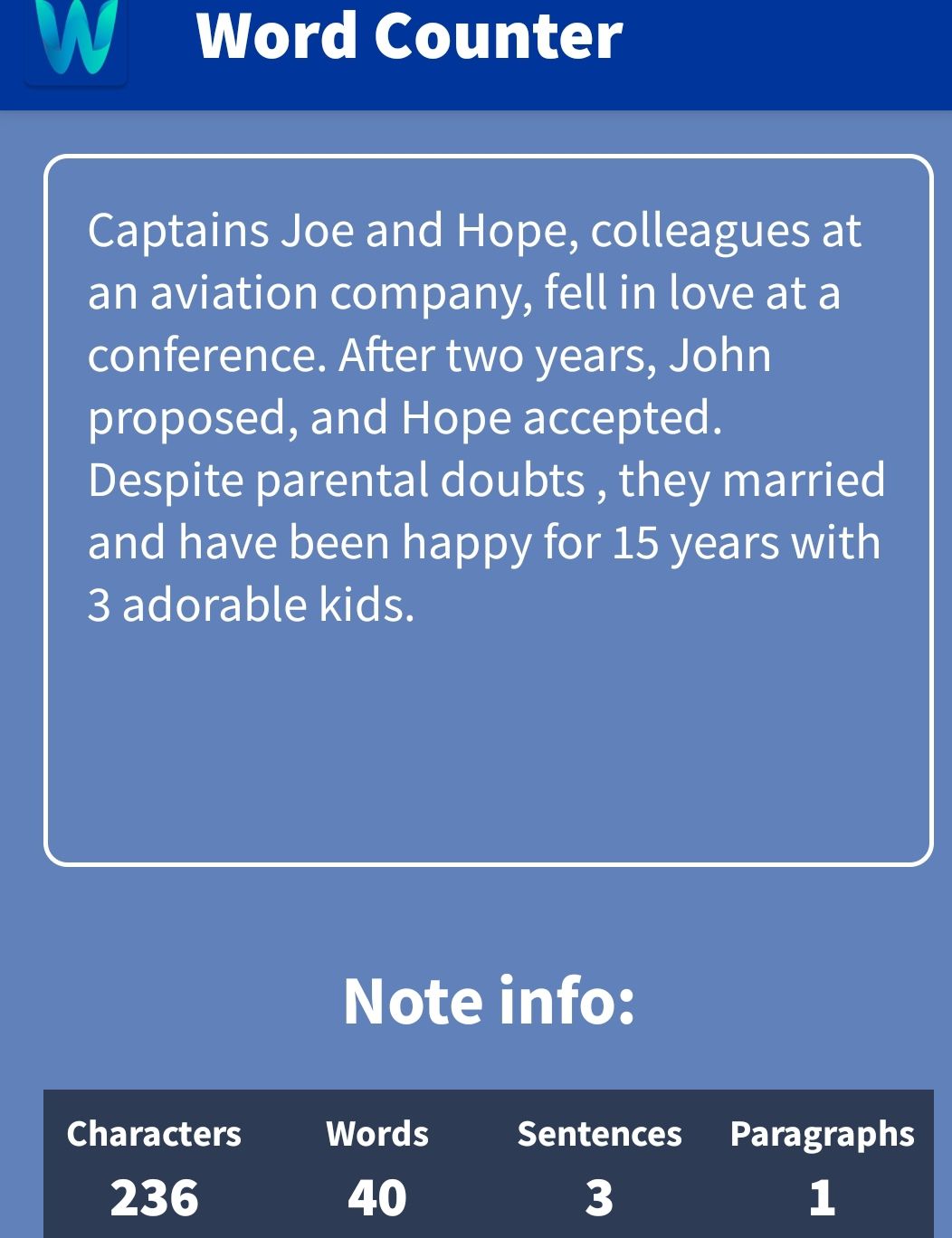This screenshot has width=952, height=1238.
Task: Select the character count value 236
Action: click(156, 1196)
